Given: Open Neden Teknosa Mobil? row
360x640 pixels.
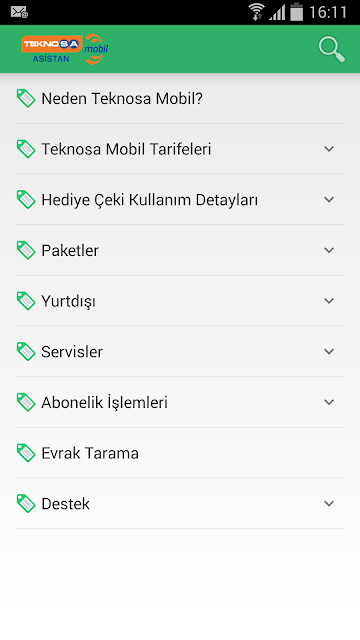Looking at the screenshot, I should (180, 98).
